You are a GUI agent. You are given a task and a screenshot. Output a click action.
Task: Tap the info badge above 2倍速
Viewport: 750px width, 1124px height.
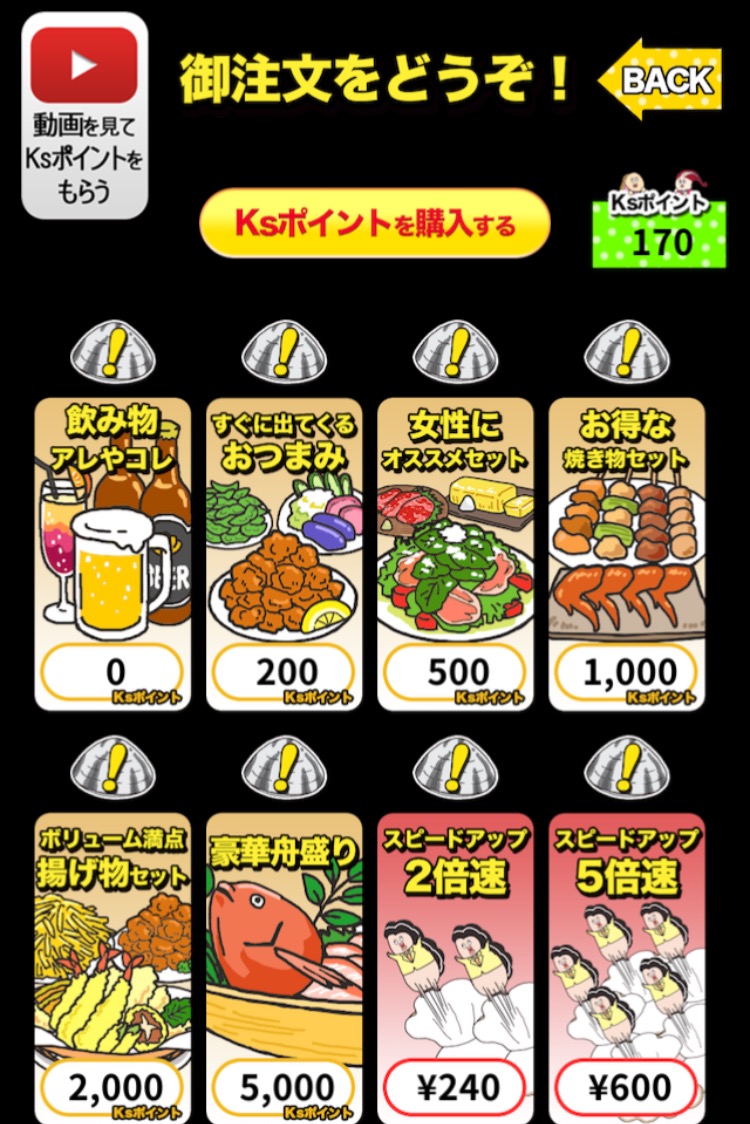(x=456, y=766)
